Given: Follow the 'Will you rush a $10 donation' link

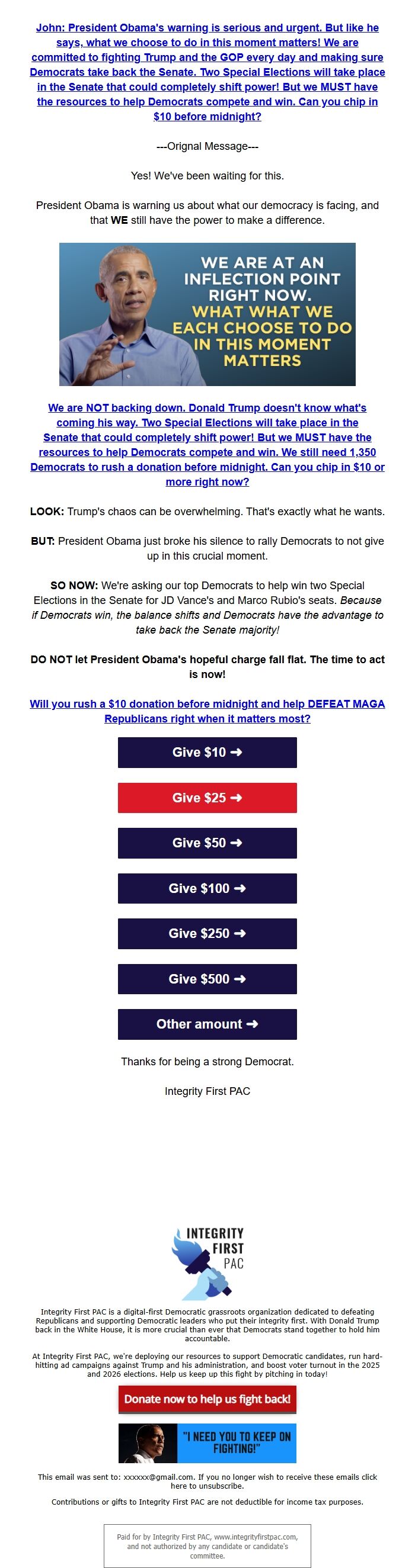Looking at the screenshot, I should pyautogui.click(x=207, y=711).
